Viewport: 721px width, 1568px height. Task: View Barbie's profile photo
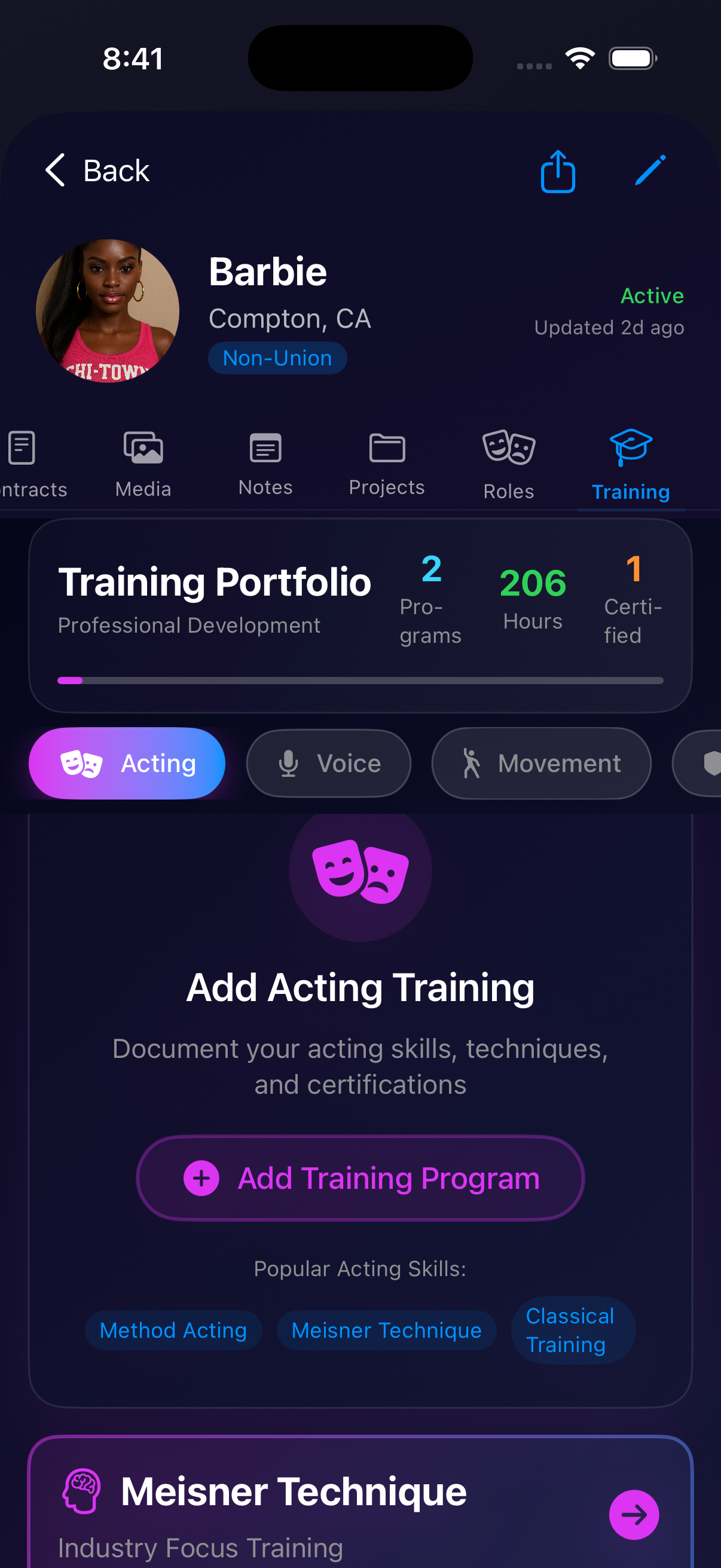[108, 311]
